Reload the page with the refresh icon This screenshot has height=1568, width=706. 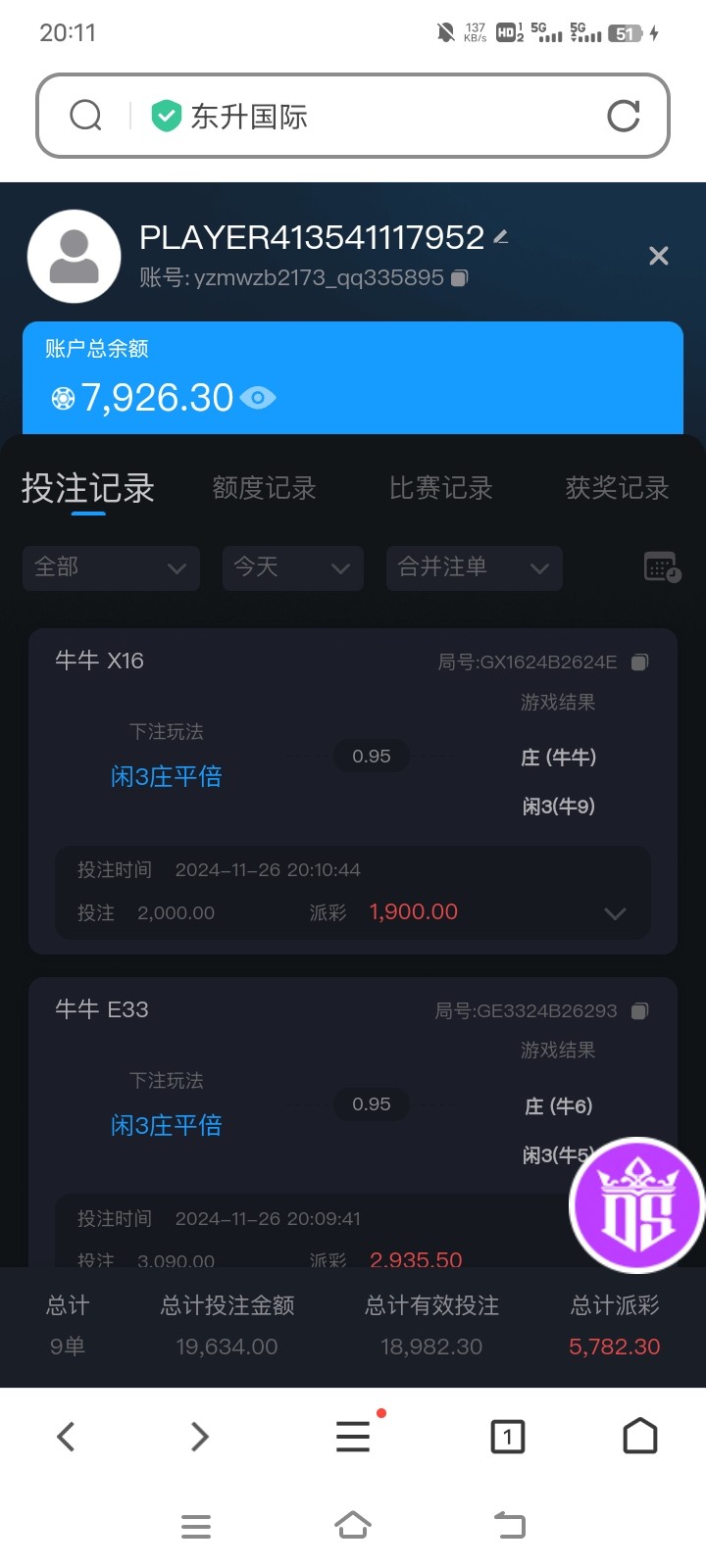624,116
